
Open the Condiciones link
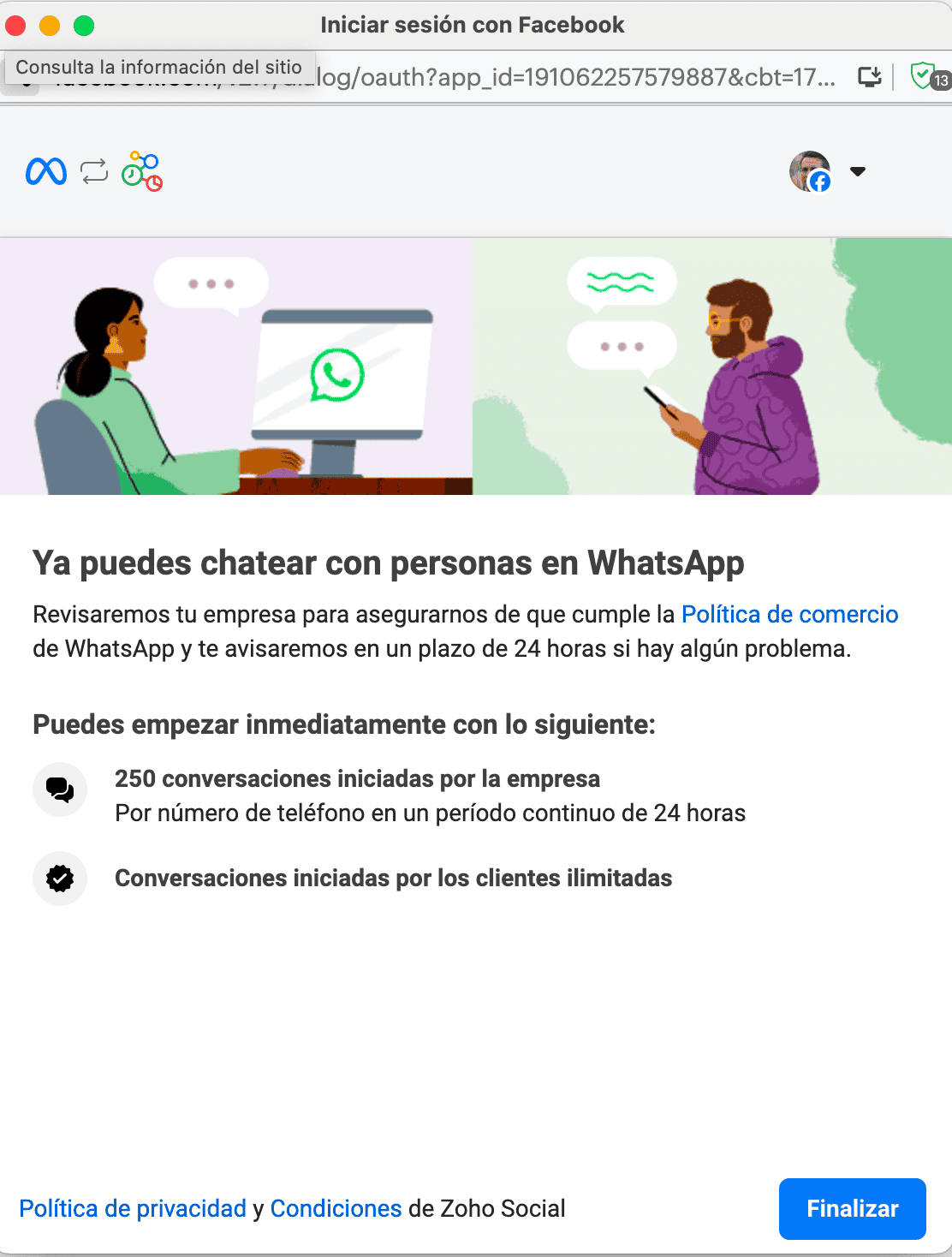click(x=336, y=1208)
